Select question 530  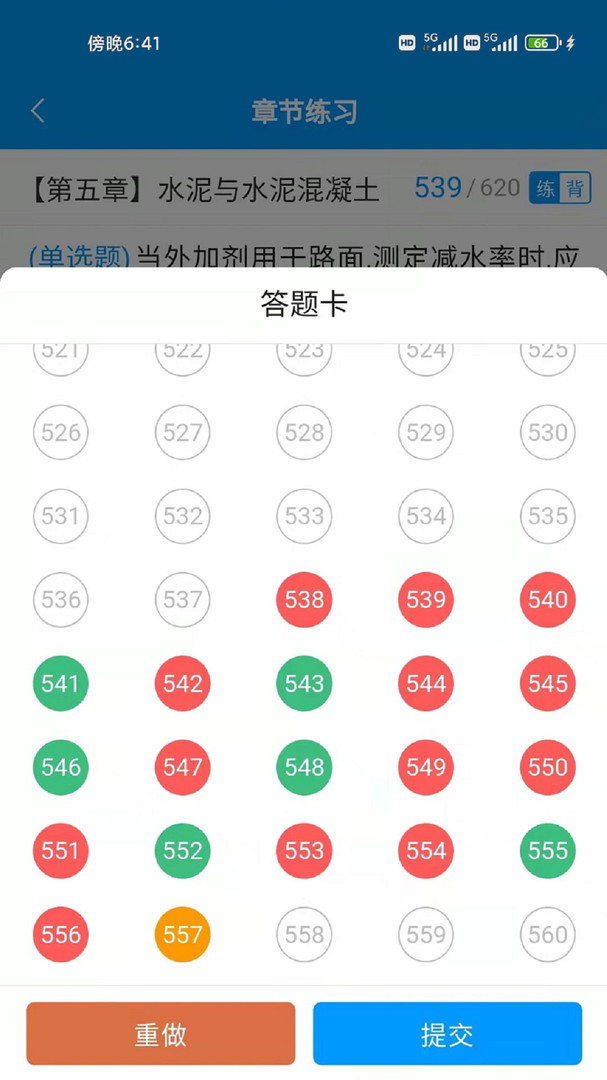[x=548, y=433]
